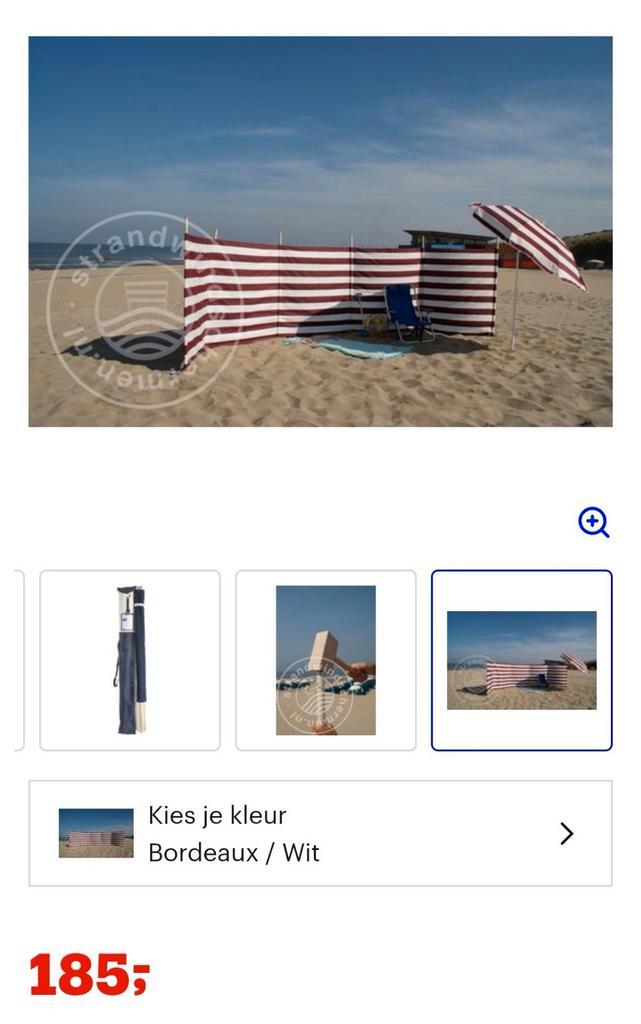641x1024 pixels.
Task: Select the folded navy bag thumbnail
Action: click(x=130, y=660)
